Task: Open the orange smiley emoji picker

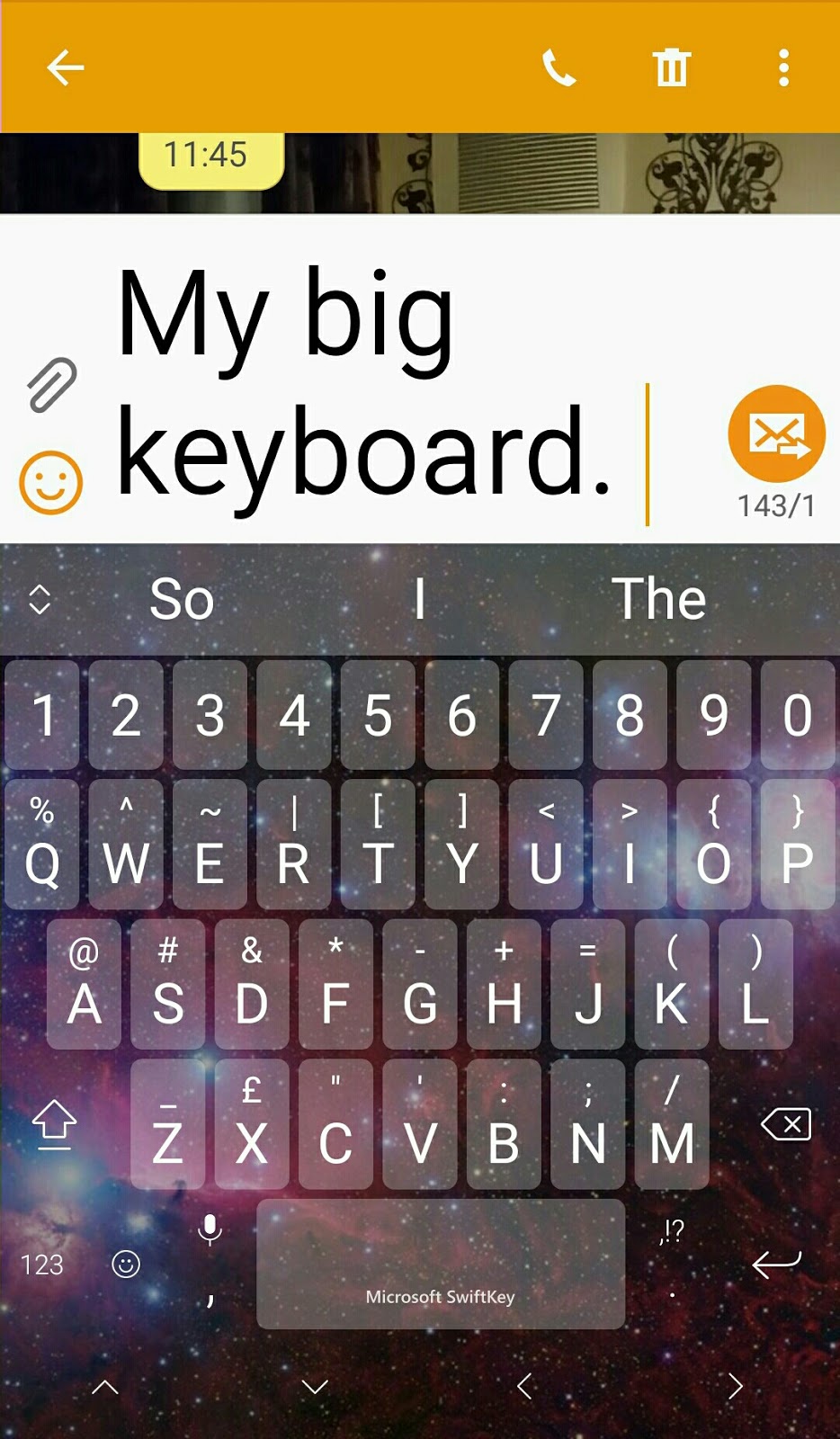Action: click(x=51, y=483)
